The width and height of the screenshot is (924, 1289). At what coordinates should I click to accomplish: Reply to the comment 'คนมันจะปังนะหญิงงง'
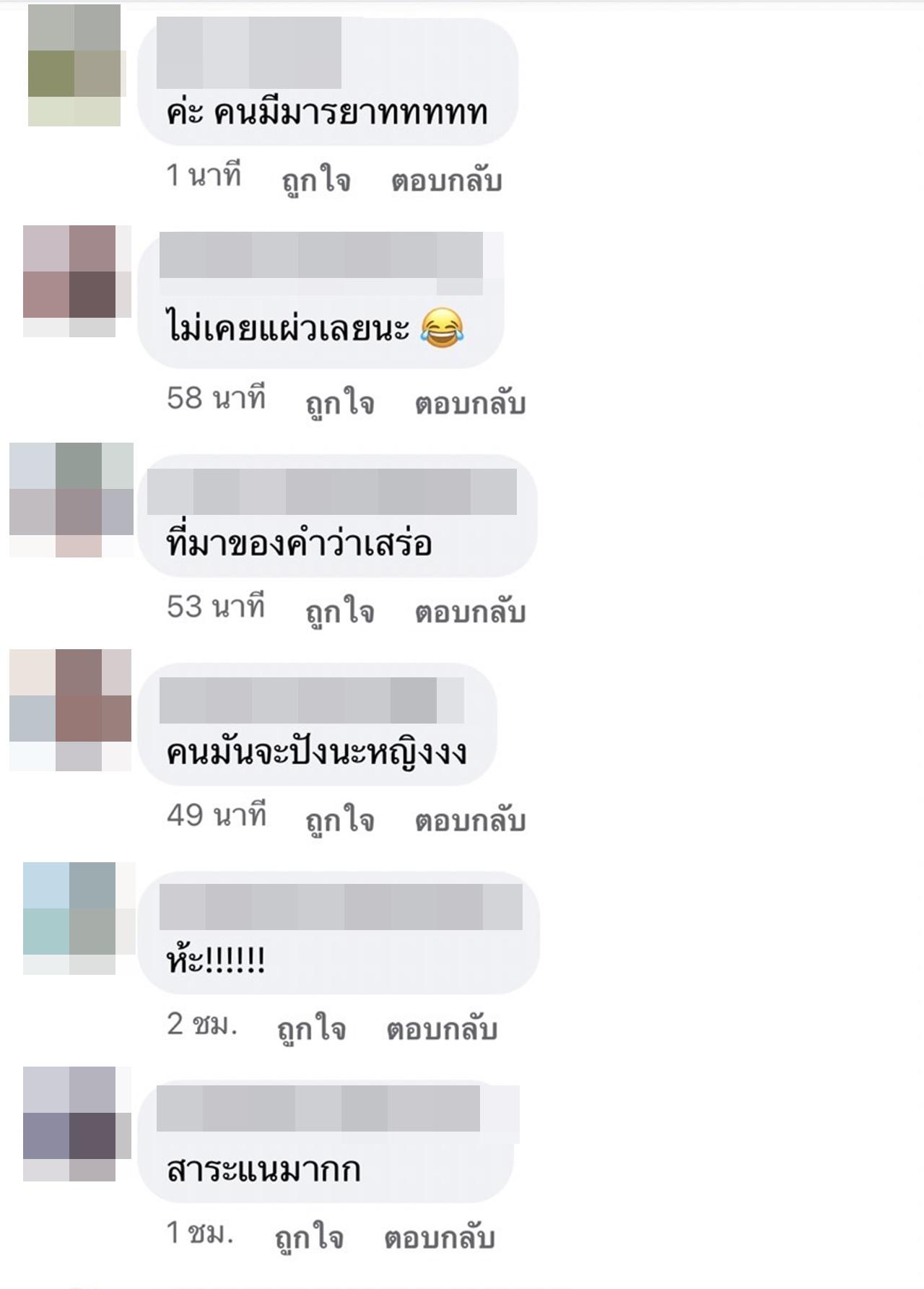tap(470, 820)
